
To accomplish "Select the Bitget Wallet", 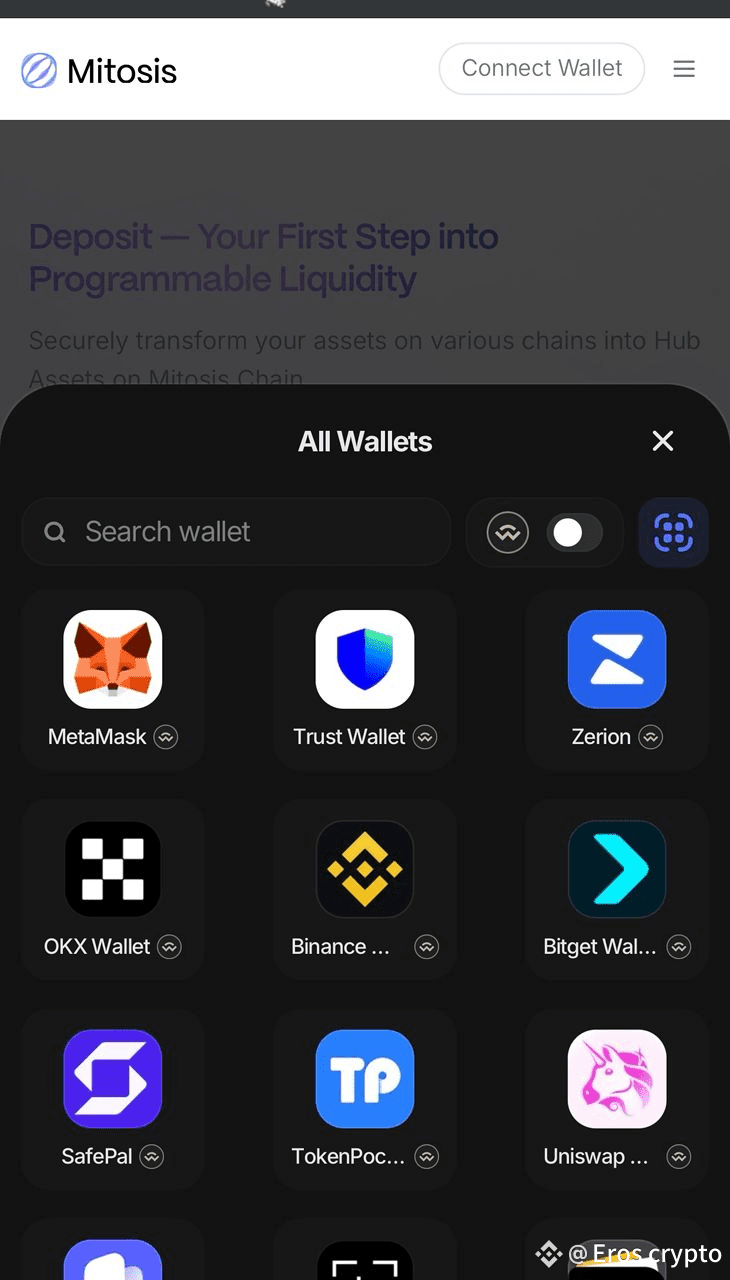I will [616, 889].
